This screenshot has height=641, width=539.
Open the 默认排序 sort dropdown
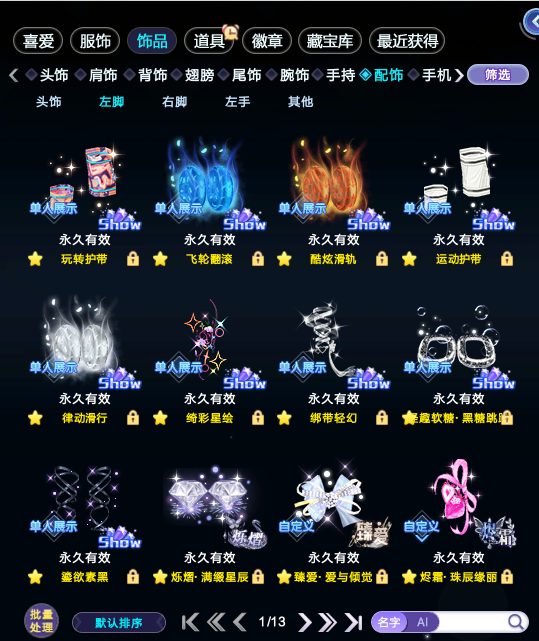tap(119, 623)
